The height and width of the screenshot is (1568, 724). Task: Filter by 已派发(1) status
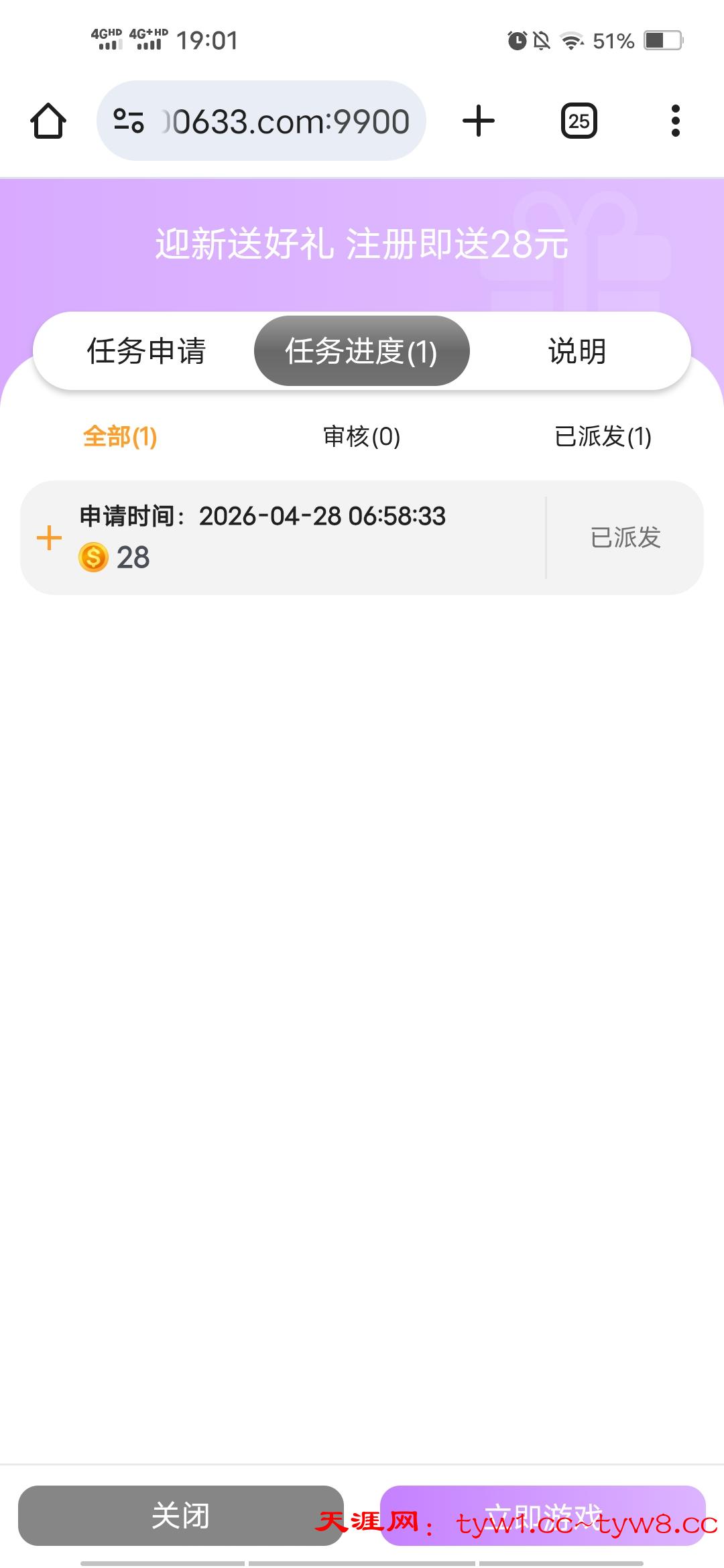(603, 437)
